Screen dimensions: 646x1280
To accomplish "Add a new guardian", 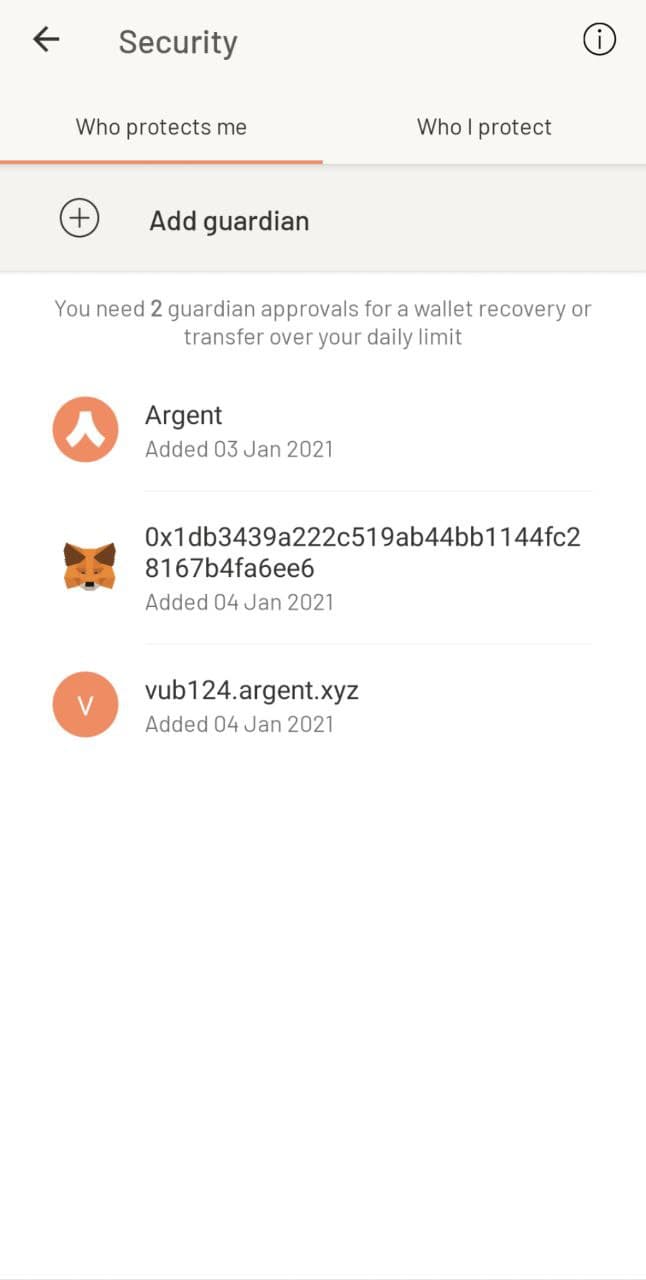I will tap(228, 220).
